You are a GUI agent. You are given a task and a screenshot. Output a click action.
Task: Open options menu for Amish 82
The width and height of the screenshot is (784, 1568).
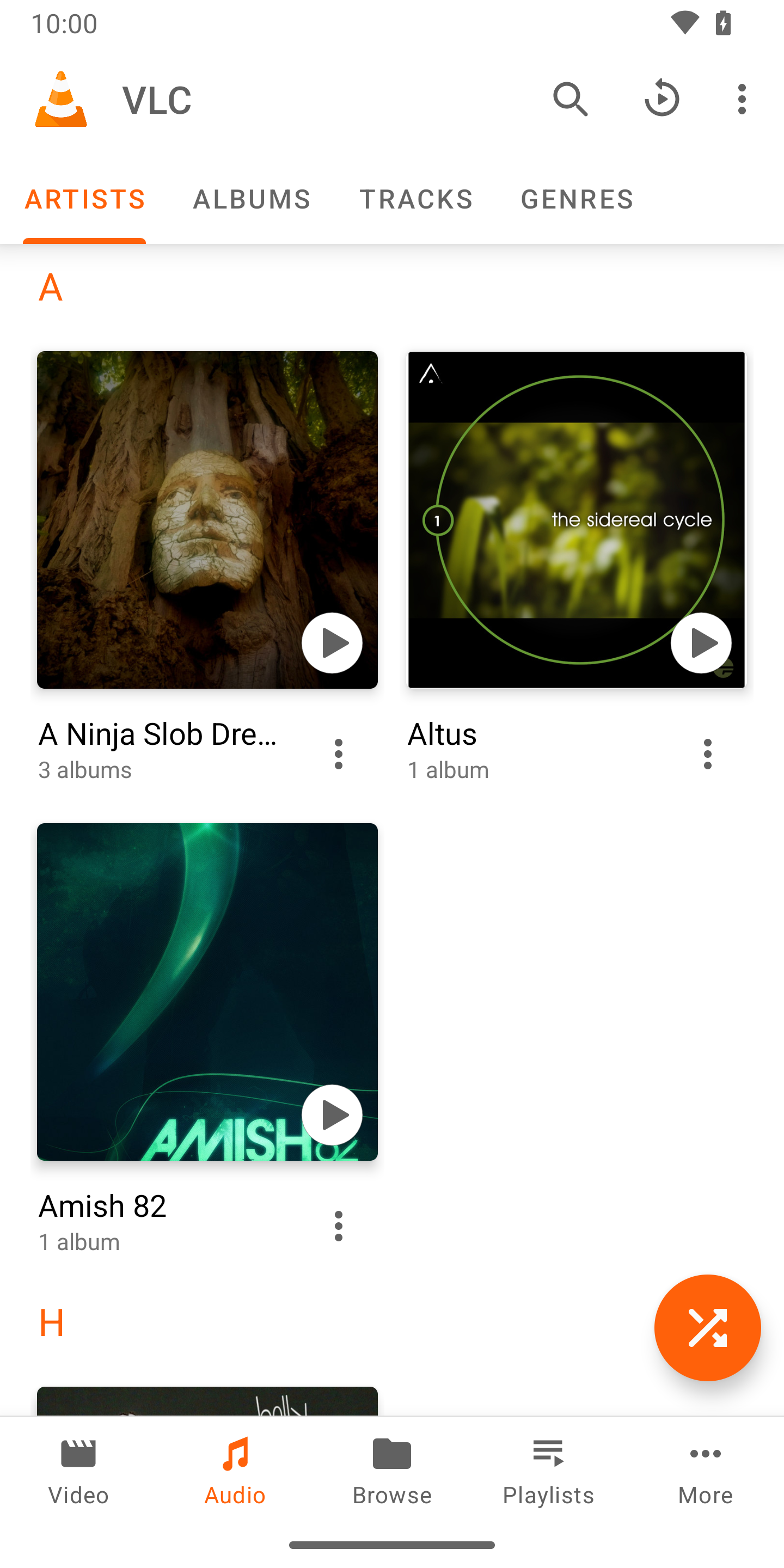click(339, 1226)
